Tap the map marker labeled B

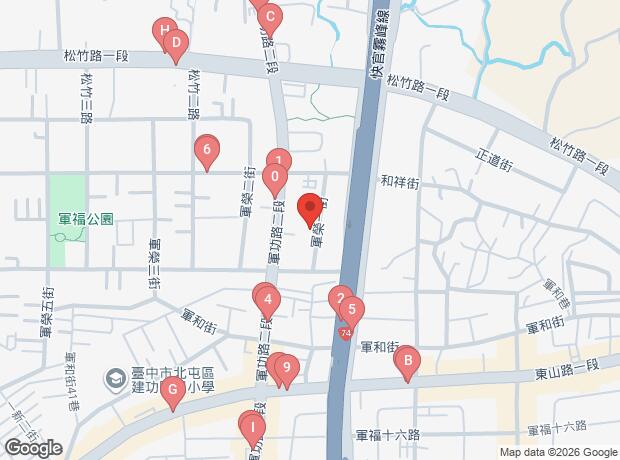(x=406, y=361)
